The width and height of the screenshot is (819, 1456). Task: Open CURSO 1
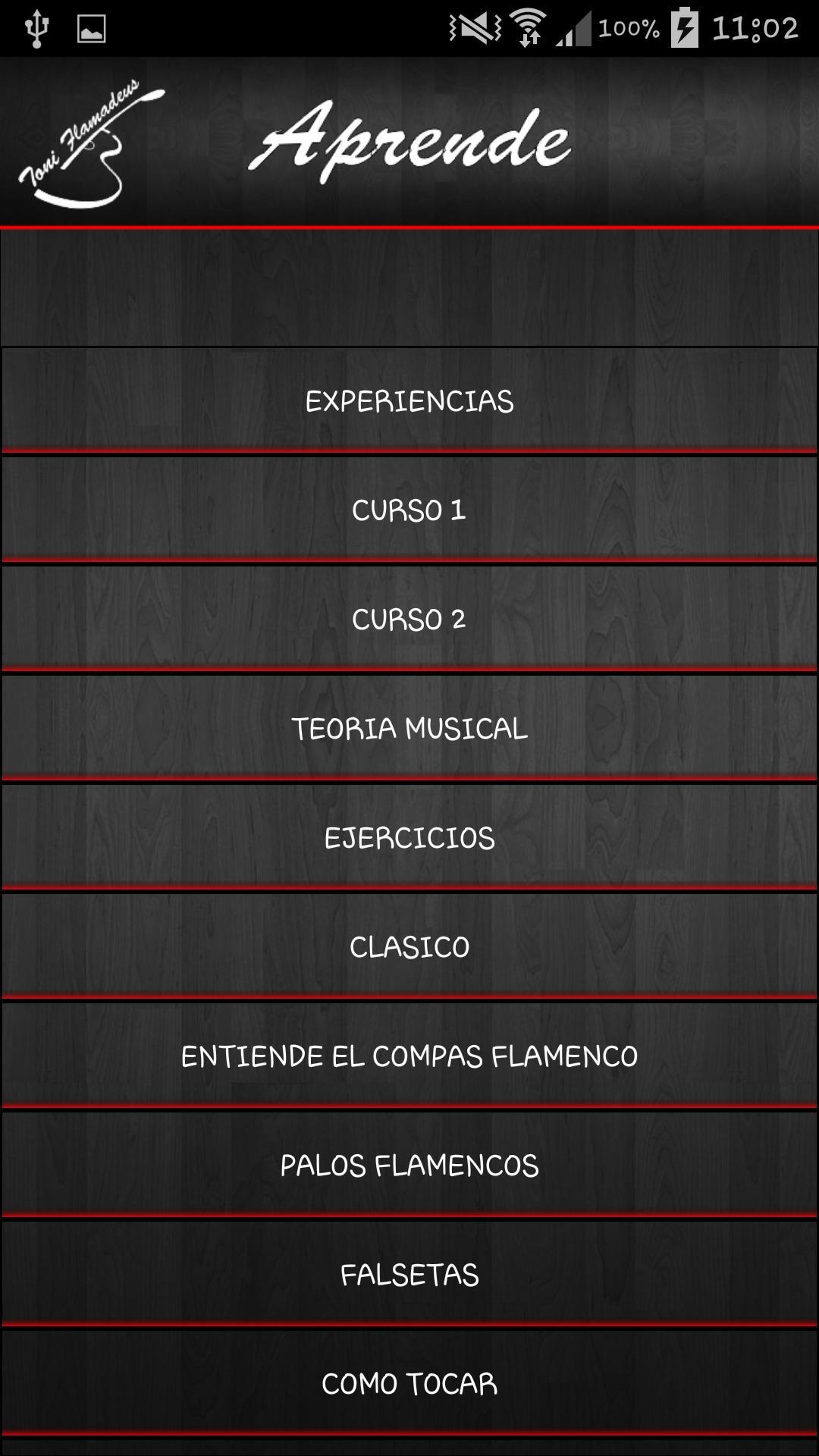click(x=409, y=510)
